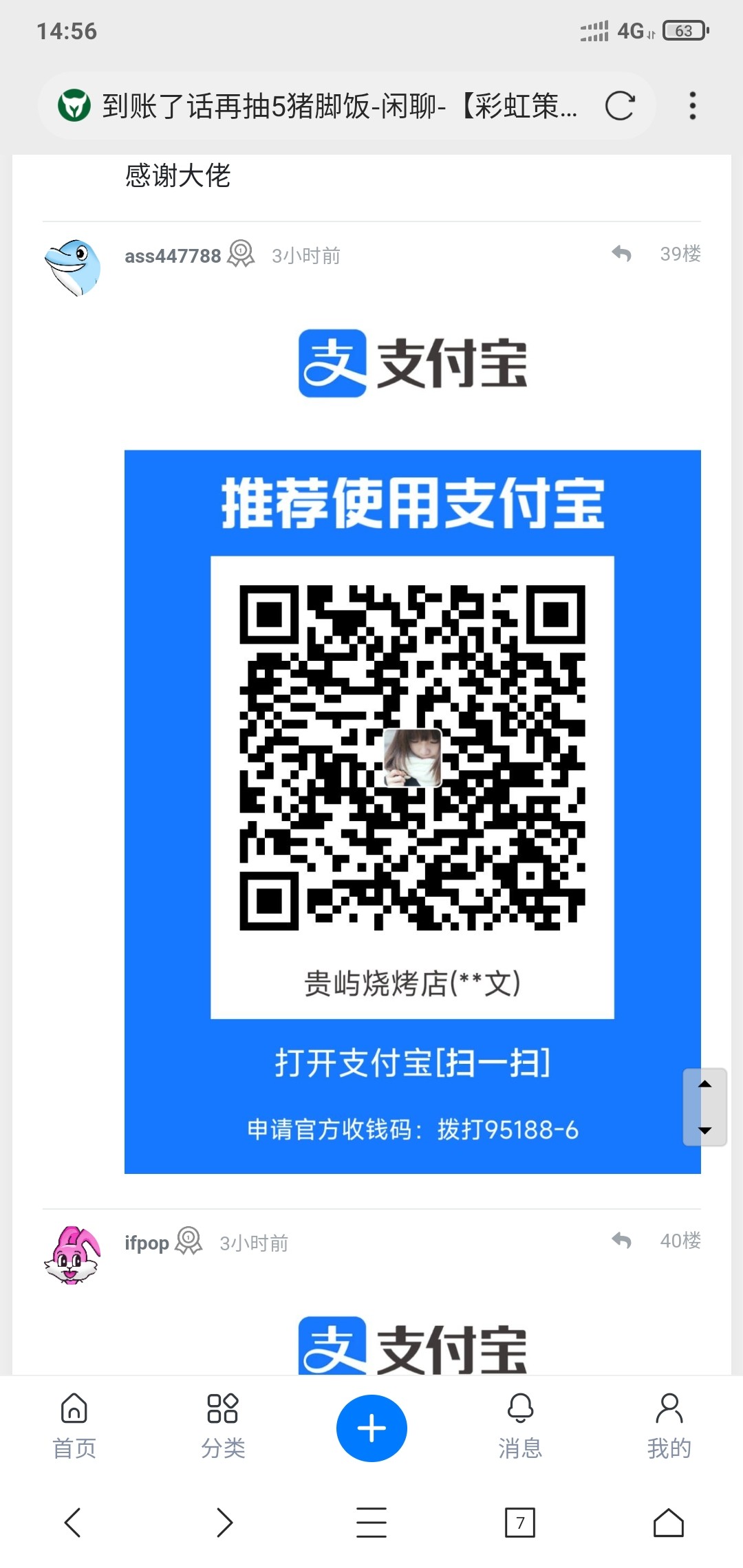The image size is (743, 1568).
Task: Open the browser overflow menu
Action: 692,106
